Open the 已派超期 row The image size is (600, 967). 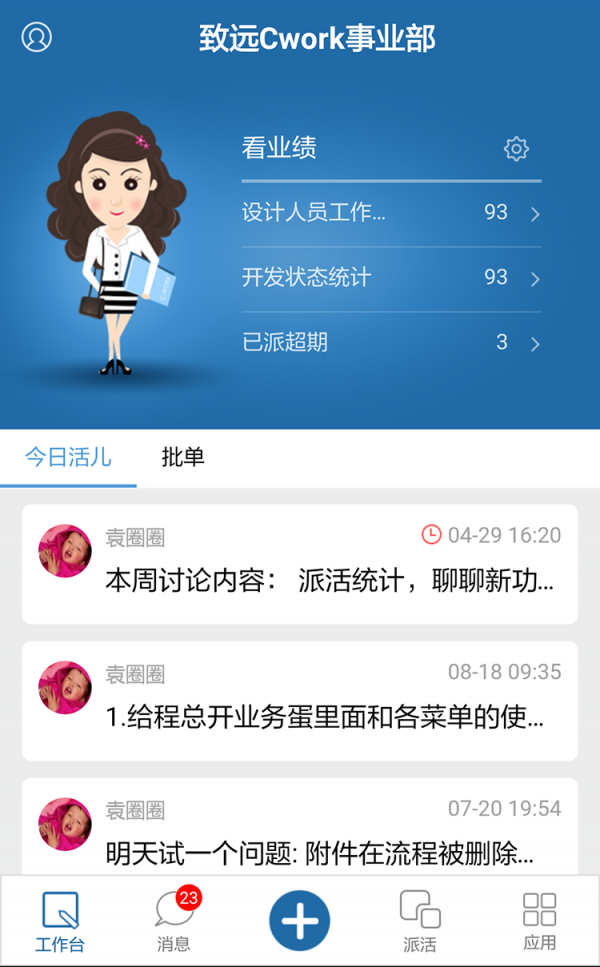pos(392,343)
